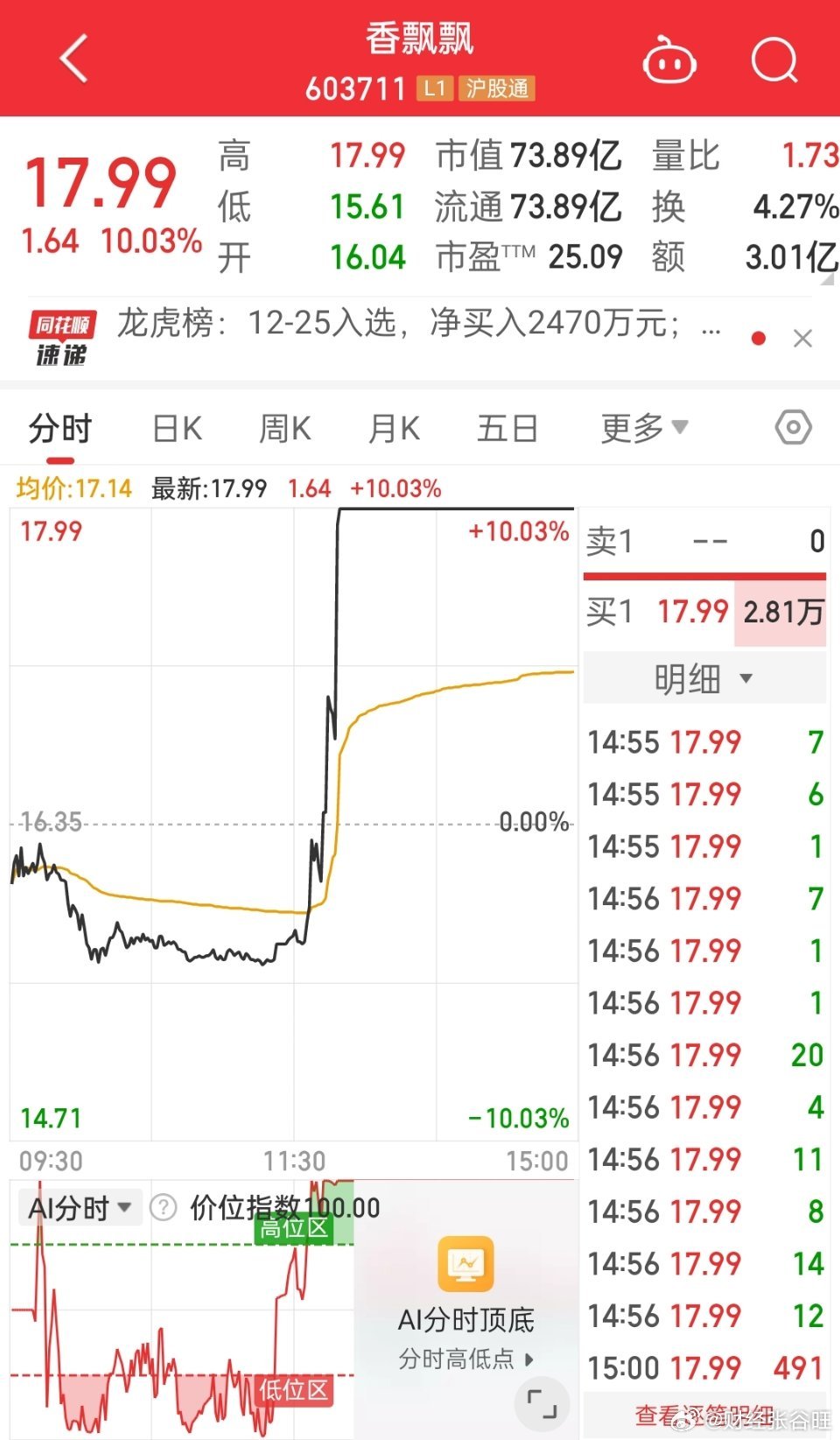Open the 明细 dropdown

pyautogui.click(x=704, y=678)
